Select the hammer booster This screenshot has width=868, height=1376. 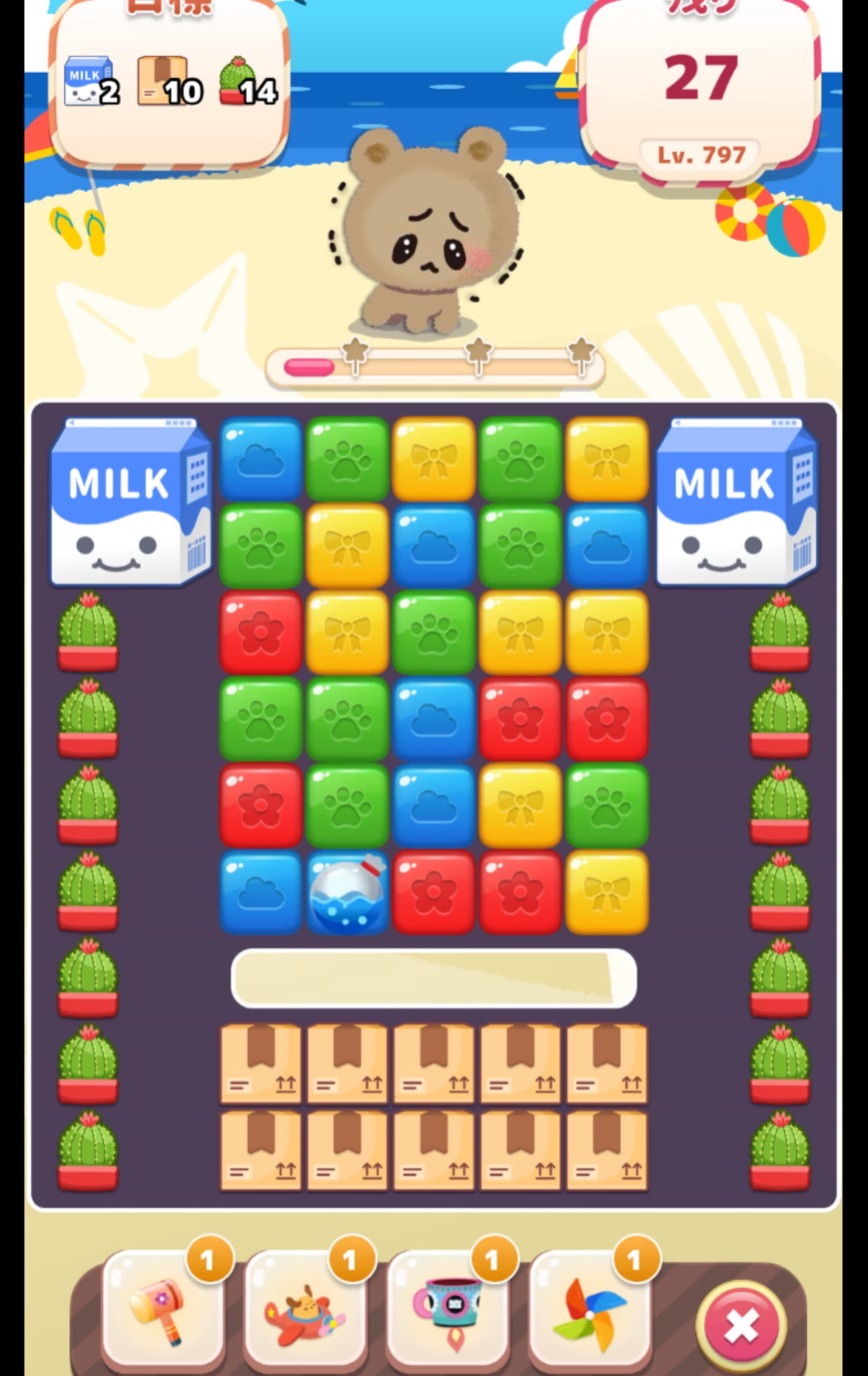click(x=163, y=1310)
